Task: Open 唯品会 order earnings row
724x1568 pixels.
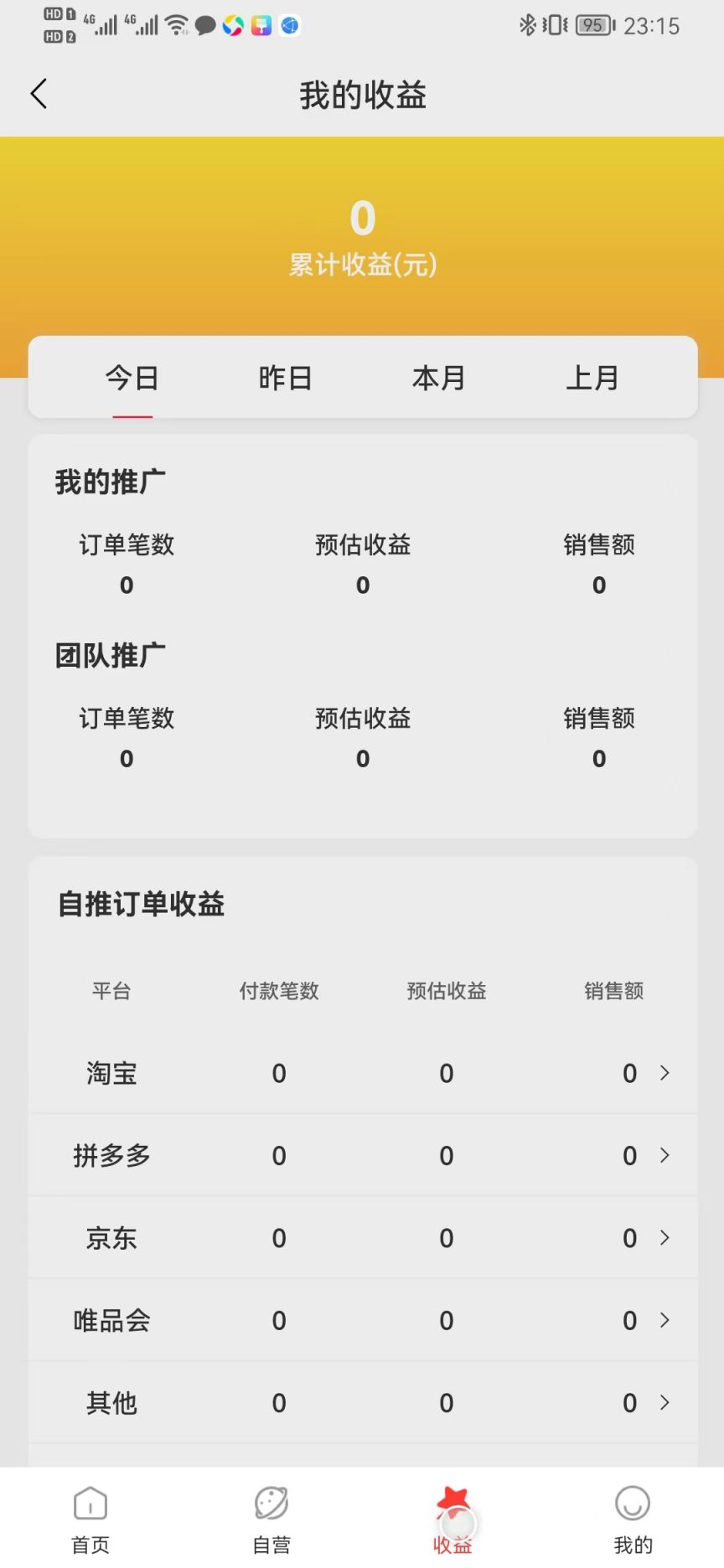Action: click(363, 1321)
